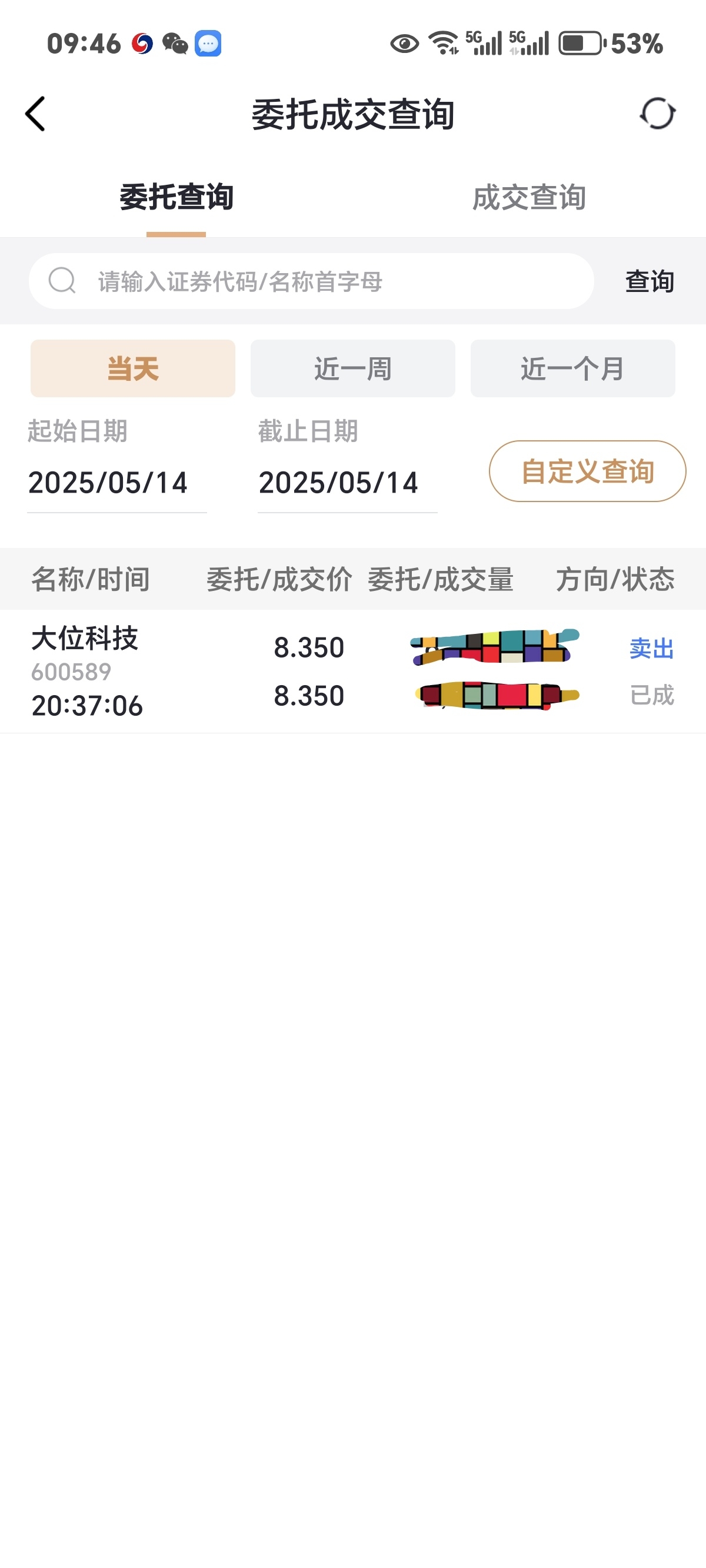Focus the securities code search field
Viewport: 706px width, 1568px height.
(x=311, y=281)
